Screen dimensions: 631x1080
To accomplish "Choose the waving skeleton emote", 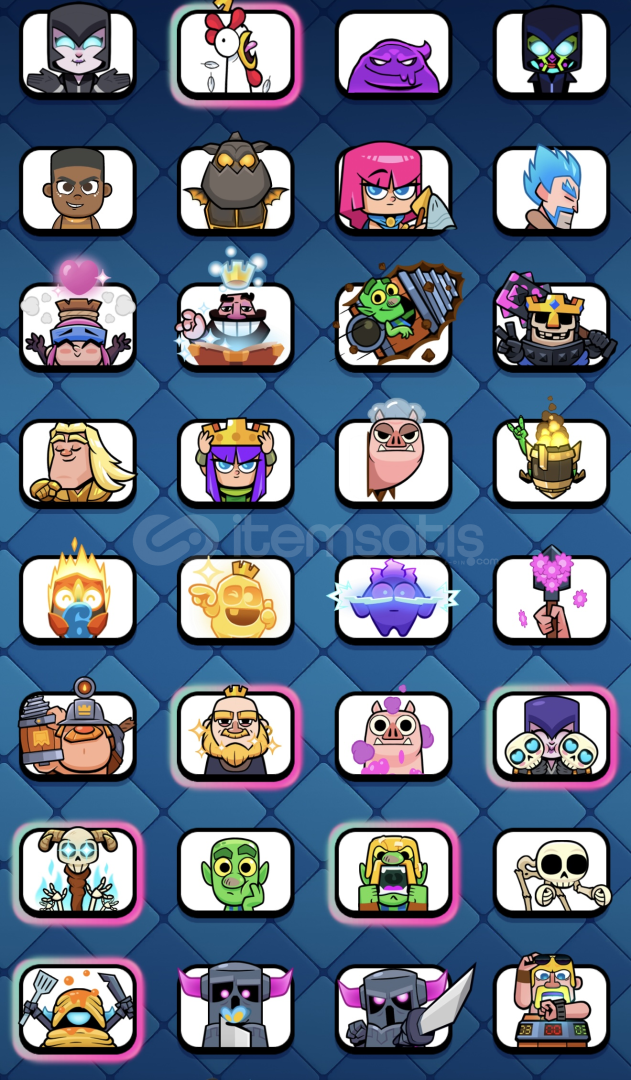I will point(551,871).
